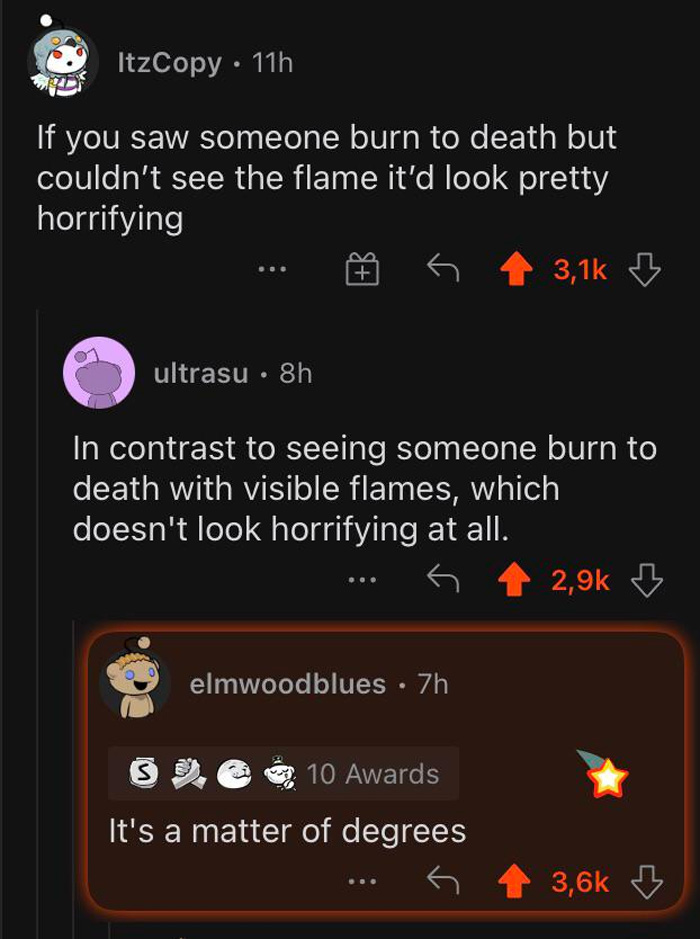Upvote ultrasu's comment
The width and height of the screenshot is (700, 939).
pyautogui.click(x=517, y=579)
